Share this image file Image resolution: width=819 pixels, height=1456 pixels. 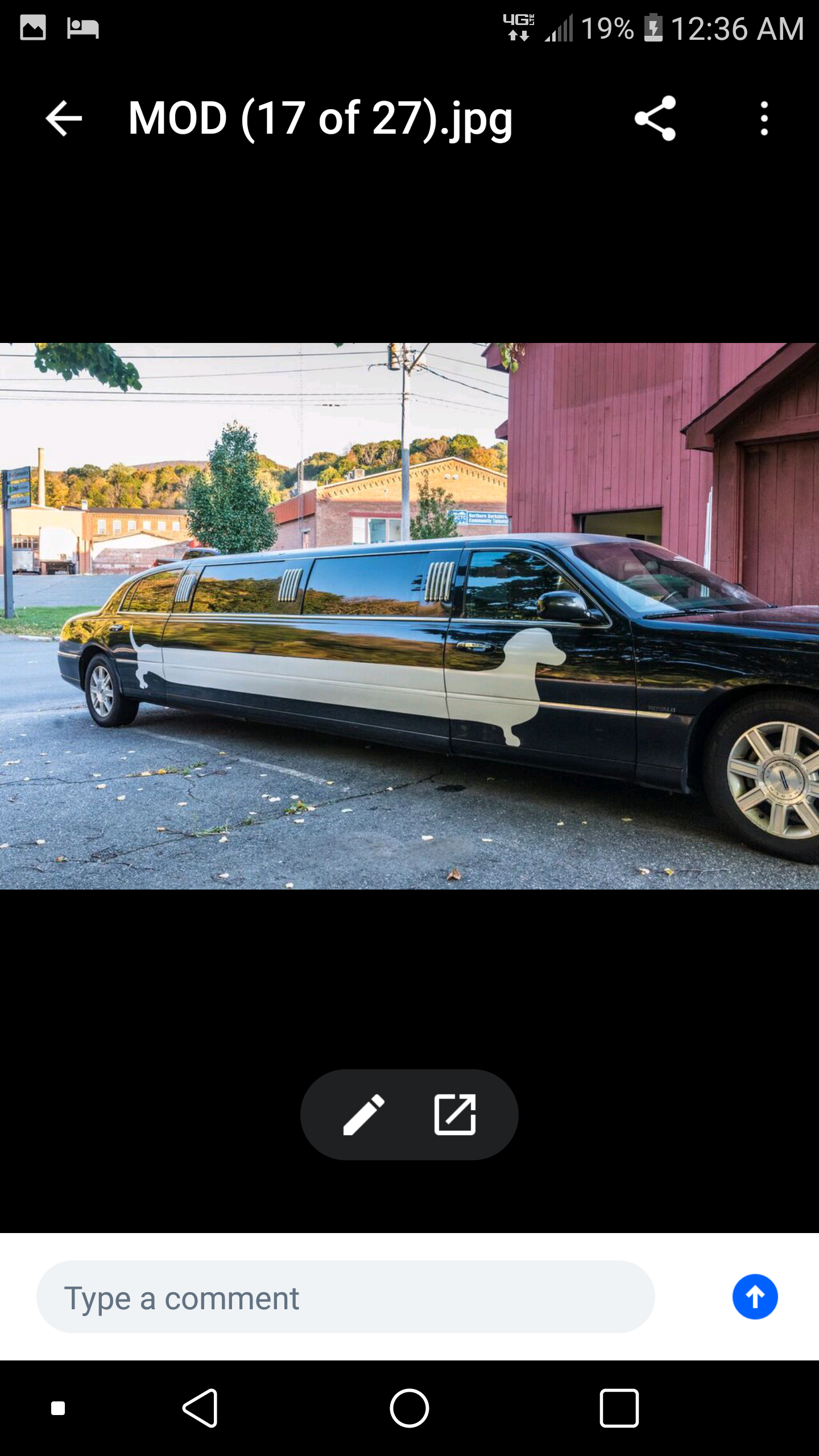click(655, 118)
